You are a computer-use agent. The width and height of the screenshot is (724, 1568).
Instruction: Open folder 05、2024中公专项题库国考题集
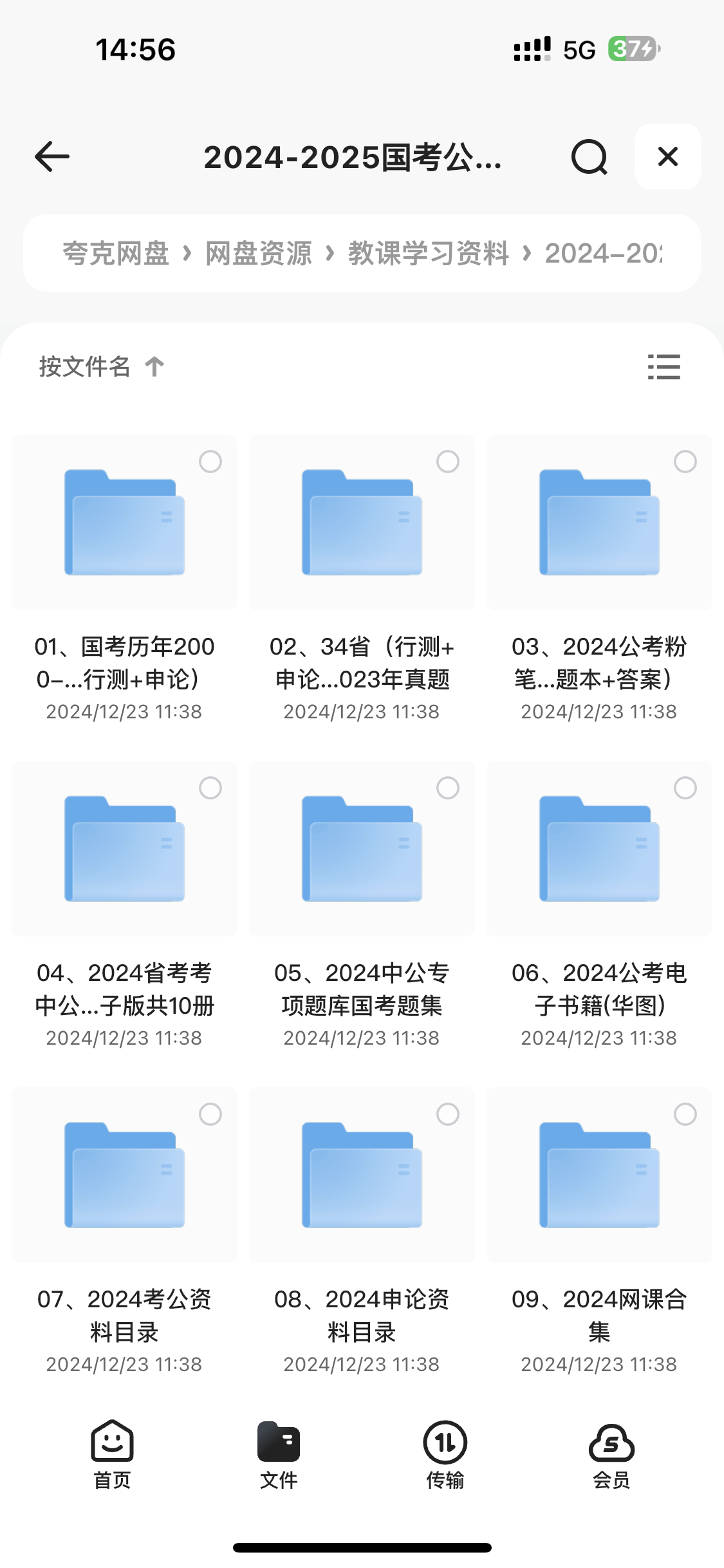pos(362,849)
